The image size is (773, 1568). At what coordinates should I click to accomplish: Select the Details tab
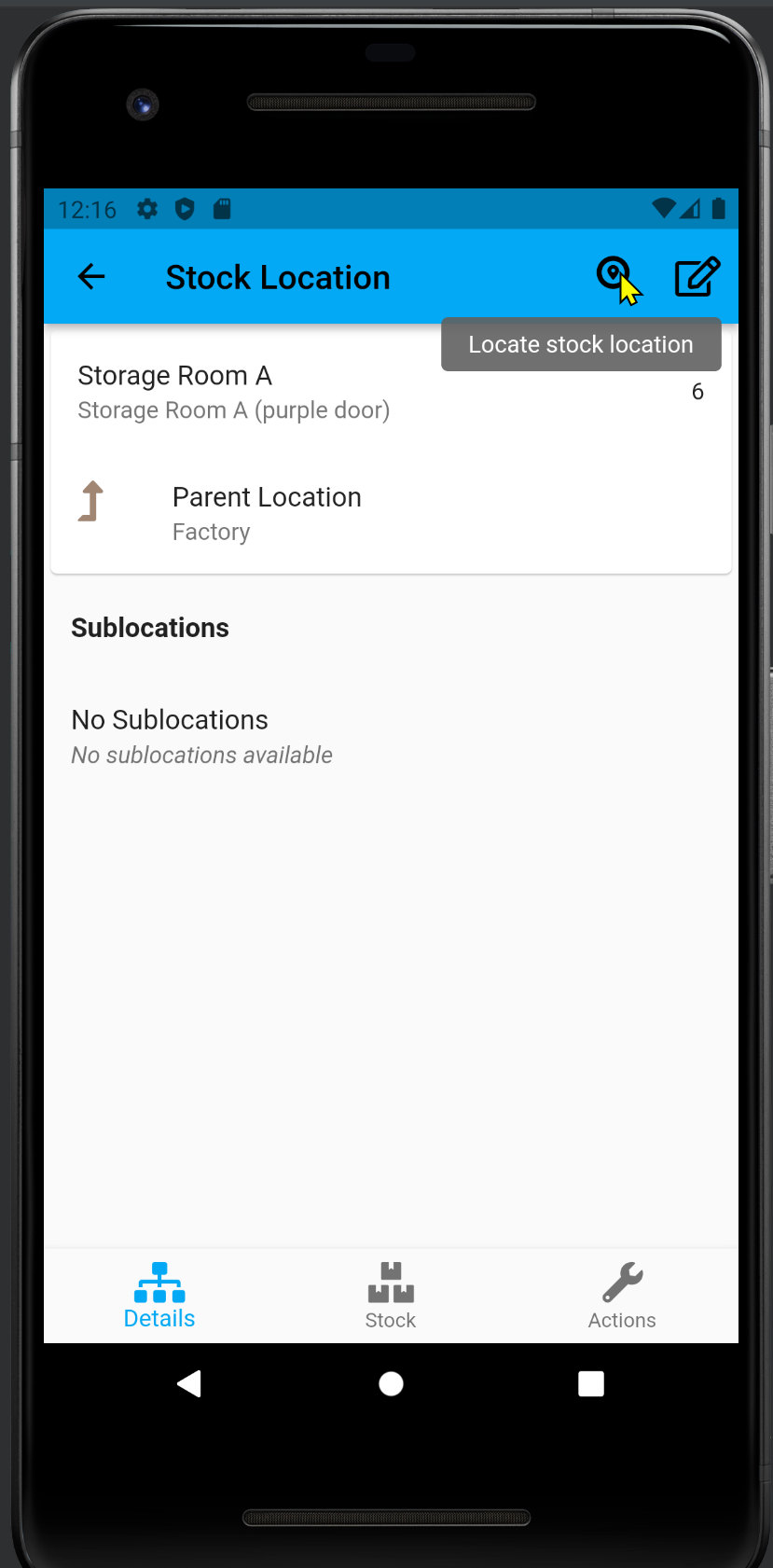159,1296
